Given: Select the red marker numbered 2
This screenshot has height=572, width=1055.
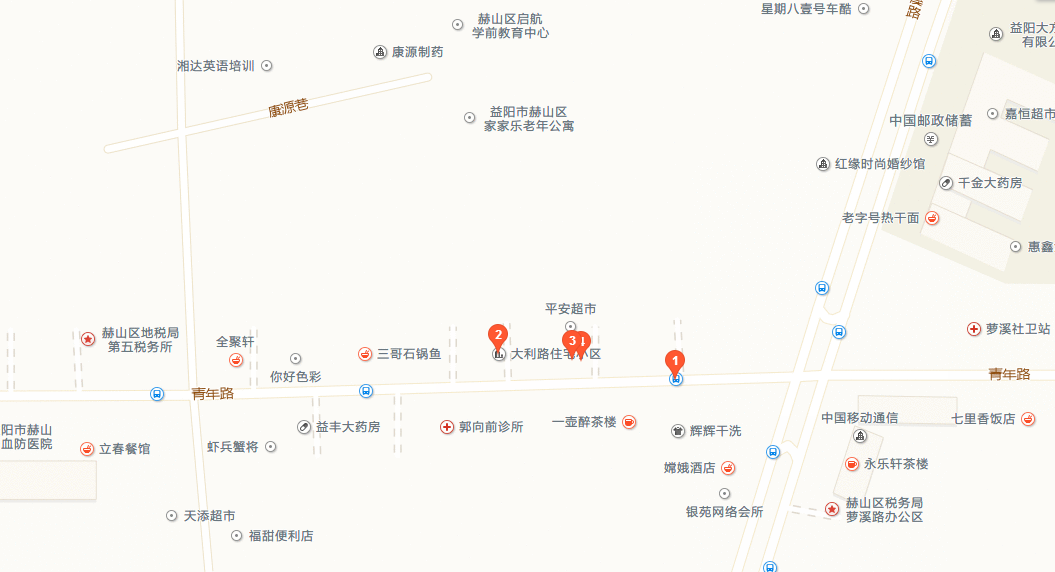Looking at the screenshot, I should pos(497,335).
